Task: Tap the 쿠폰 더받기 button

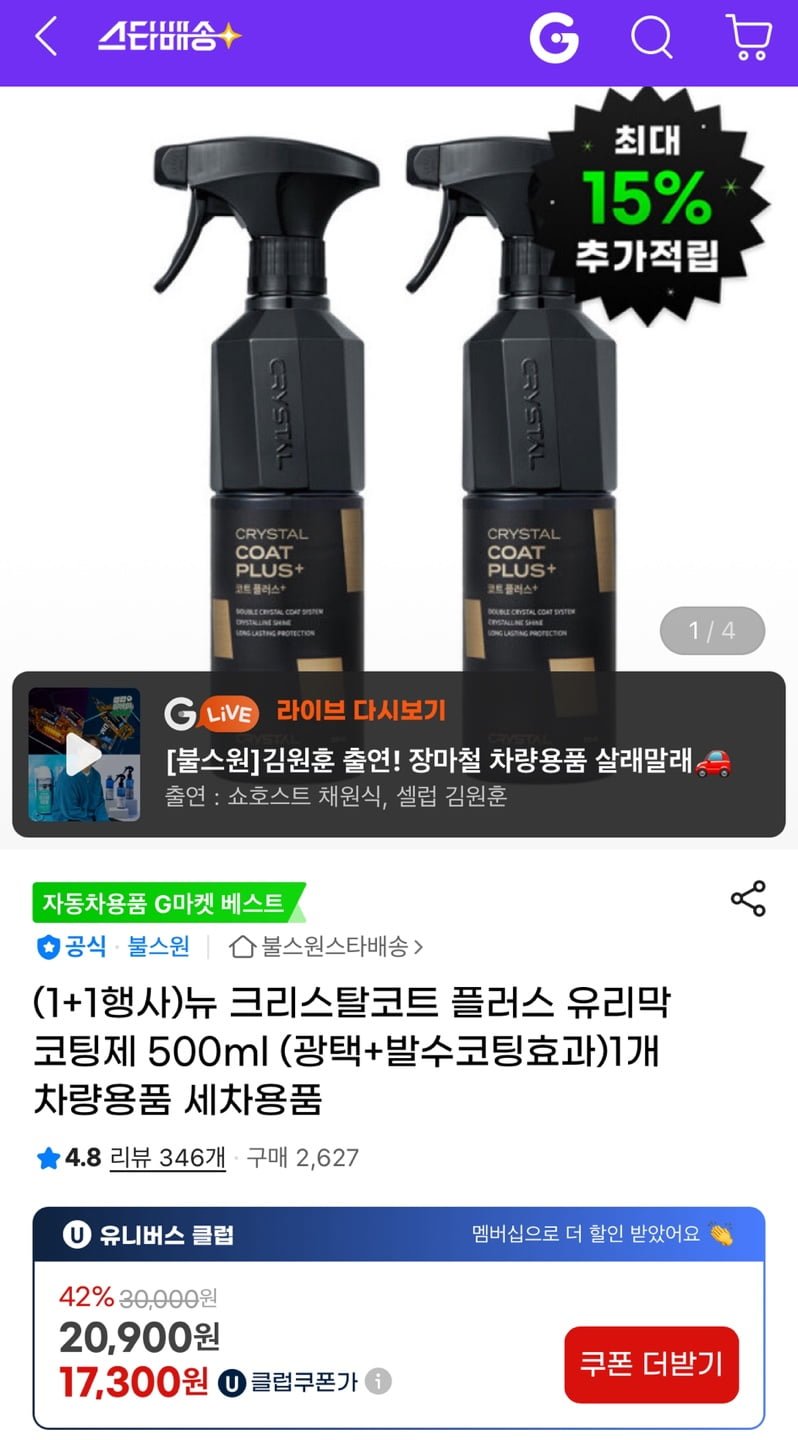Action: coord(651,1364)
